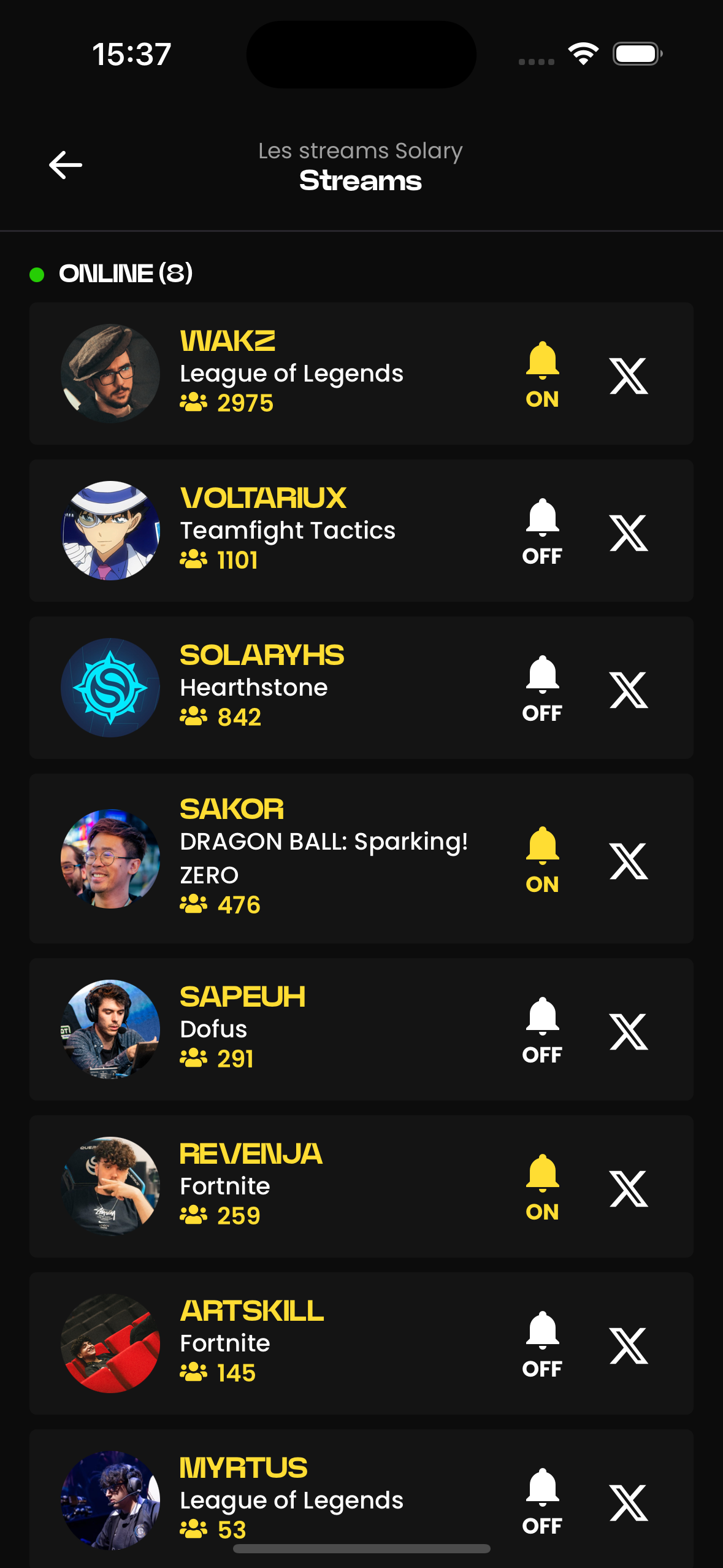Open SolaryHS's X profile

(x=629, y=690)
